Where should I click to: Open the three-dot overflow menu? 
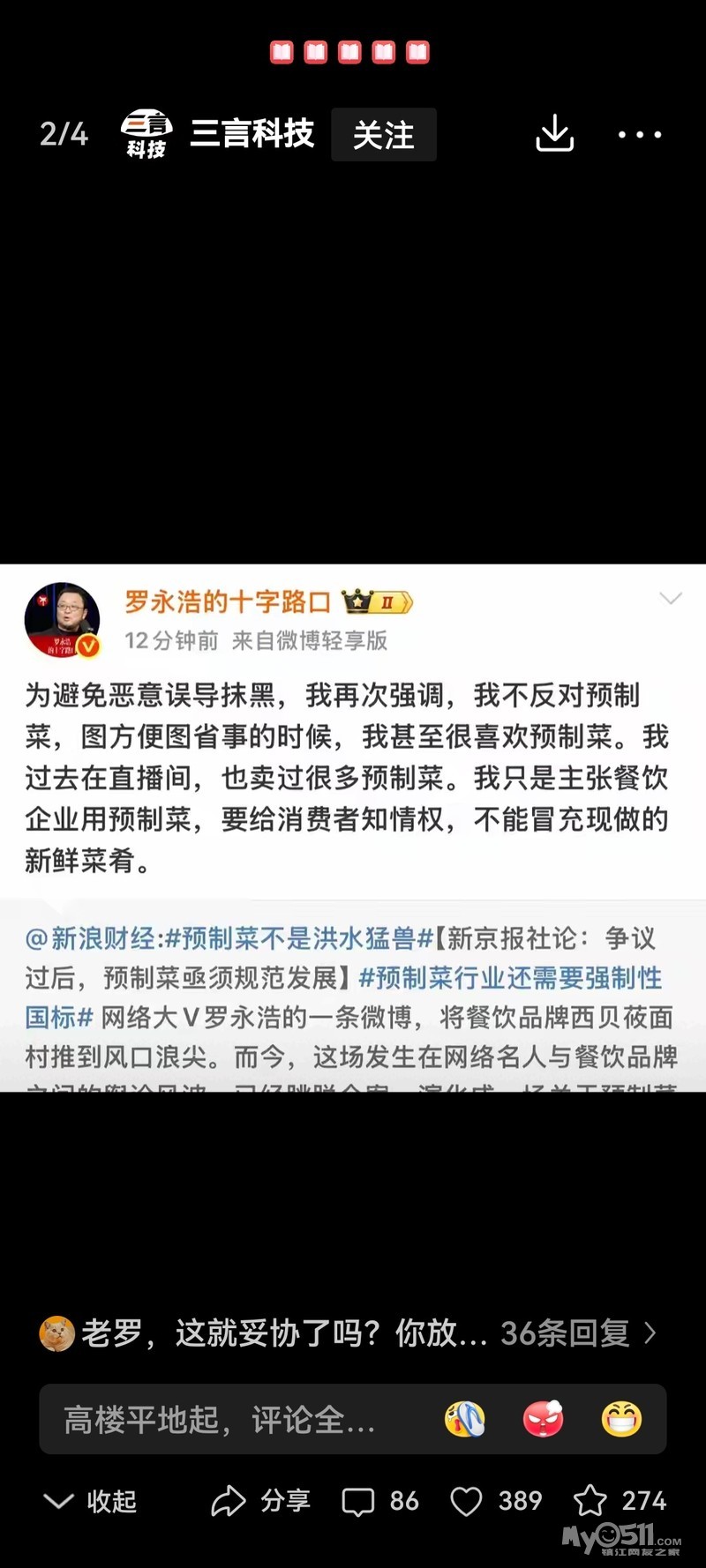pyautogui.click(x=639, y=135)
